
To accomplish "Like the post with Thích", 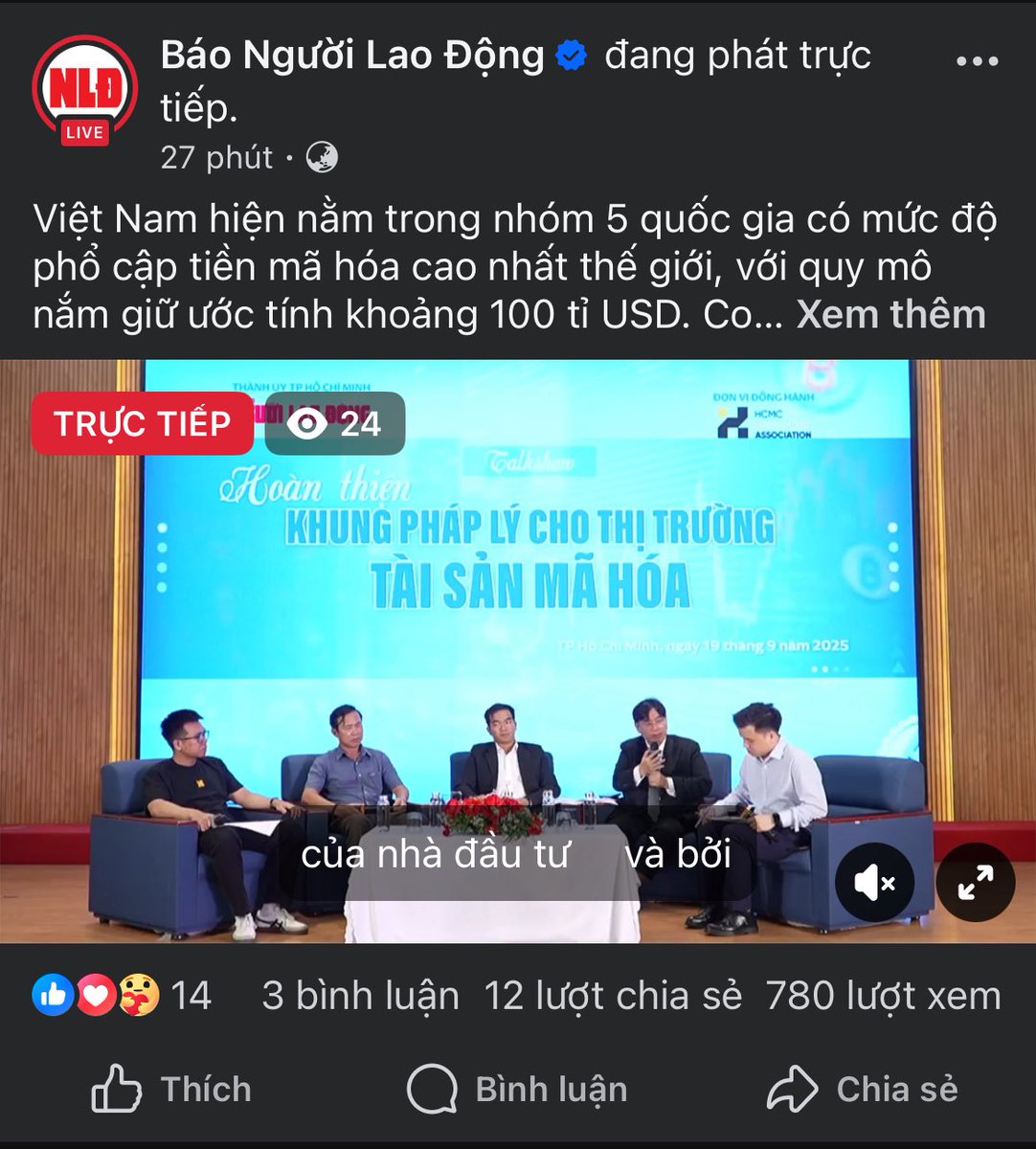I will pos(172,1090).
